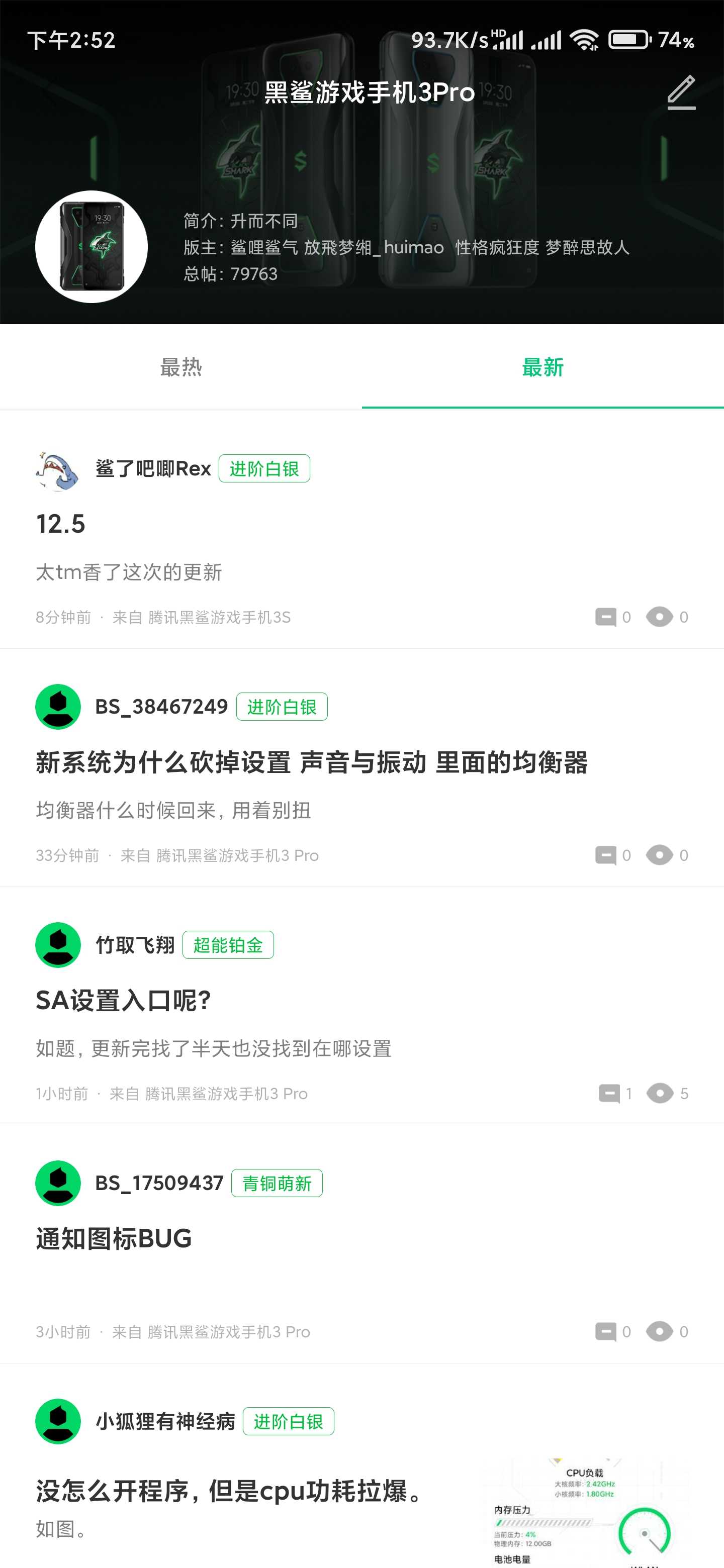Viewport: 724px width, 1568px height.
Task: View the profile avatar of 竹取飞翔
Action: pos(58,945)
